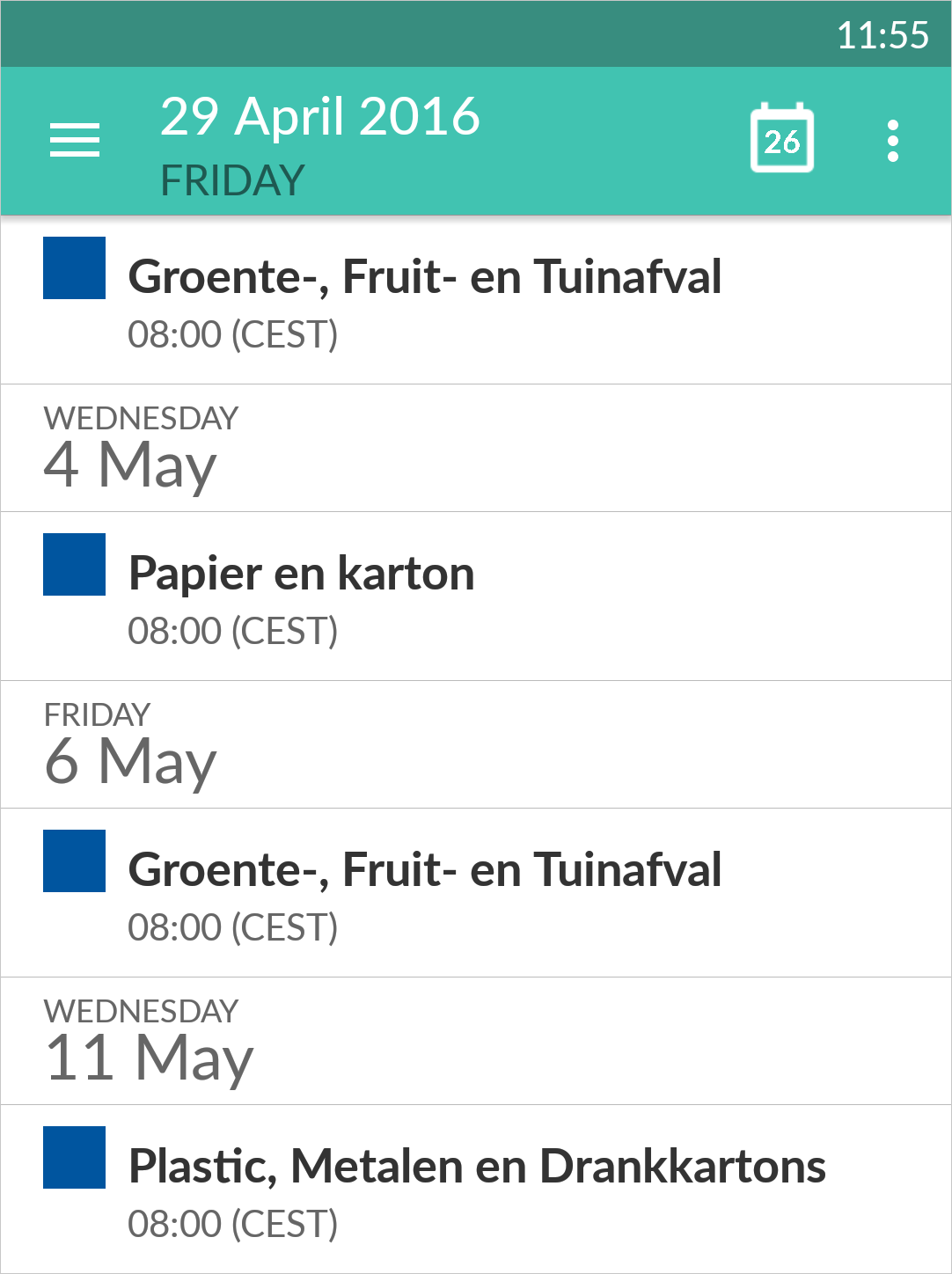
Task: Open the three-dot overflow menu
Action: click(x=892, y=141)
